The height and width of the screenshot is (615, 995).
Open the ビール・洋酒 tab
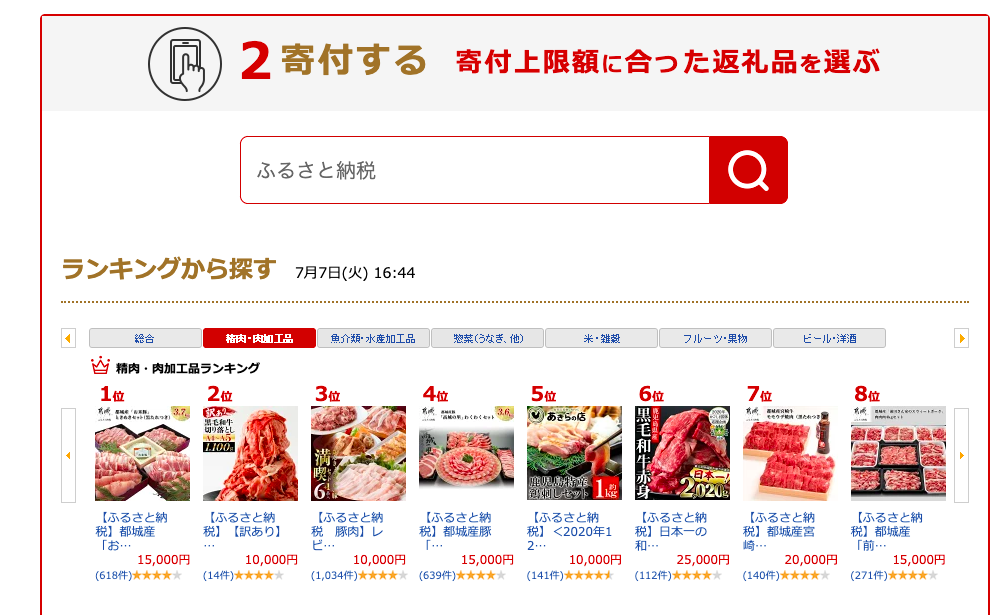click(x=829, y=338)
